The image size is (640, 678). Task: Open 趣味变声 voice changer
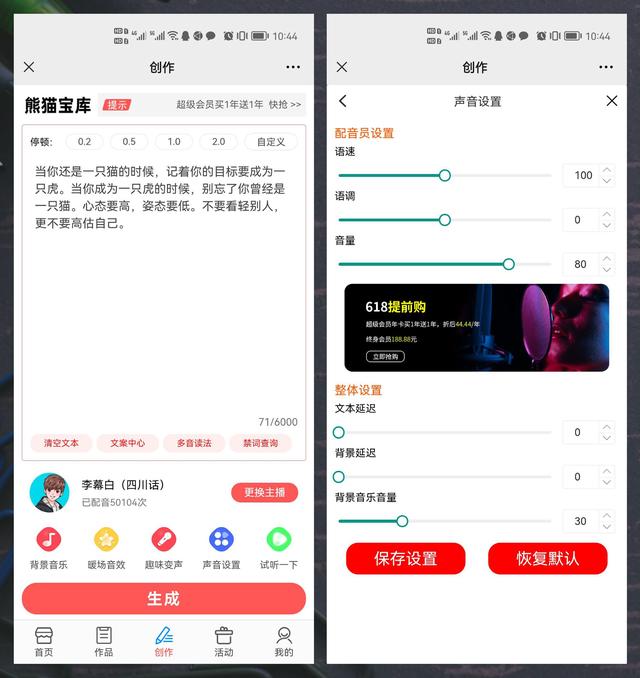point(163,548)
